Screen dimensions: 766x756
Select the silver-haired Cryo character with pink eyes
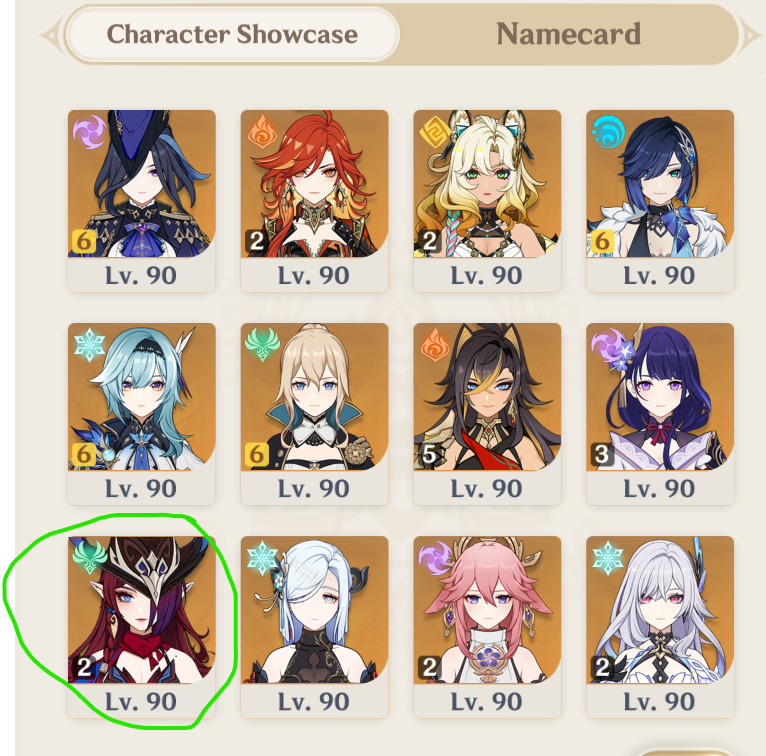pyautogui.click(x=660, y=627)
